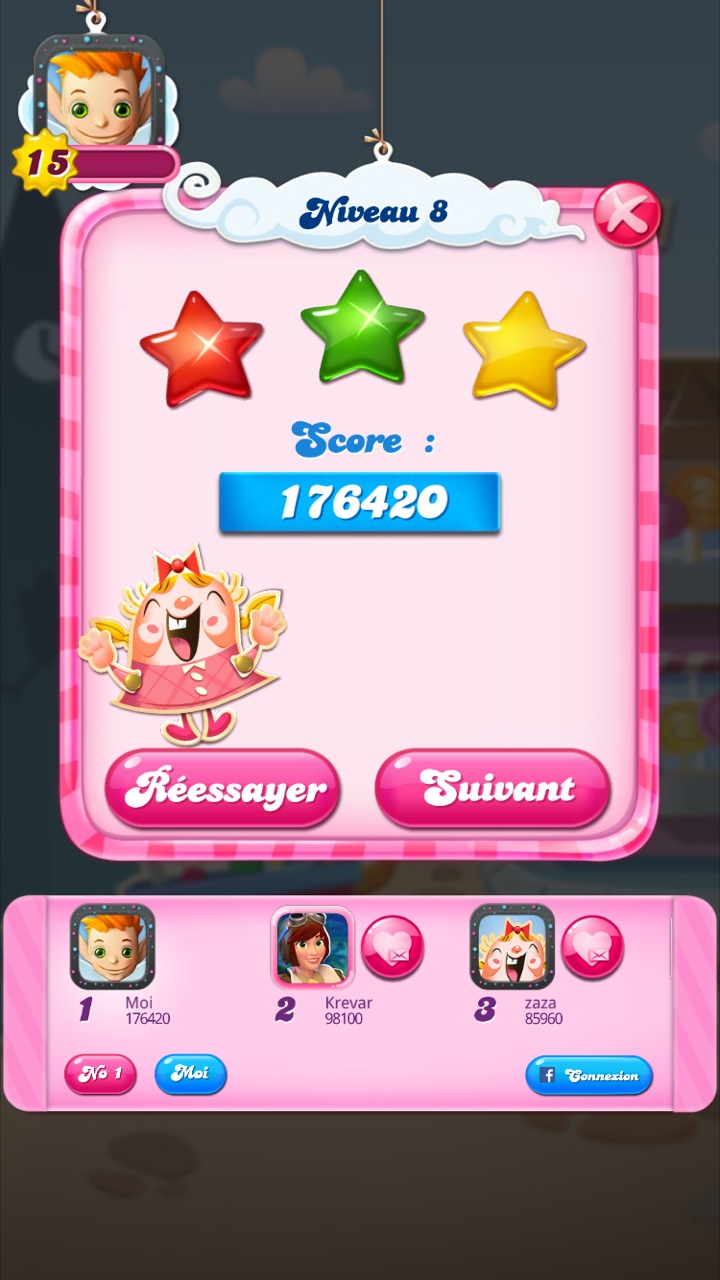
Task: Show my rank with Moi button
Action: (190, 1074)
